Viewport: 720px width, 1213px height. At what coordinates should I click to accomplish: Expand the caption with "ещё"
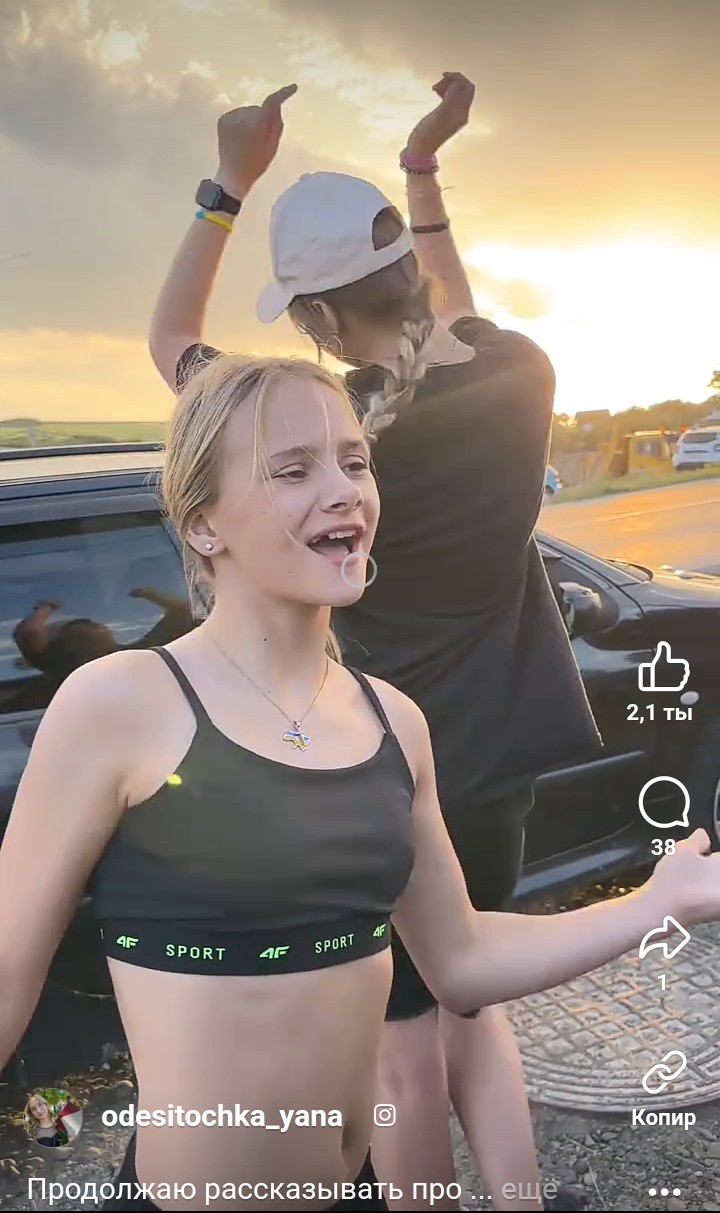[529, 1190]
